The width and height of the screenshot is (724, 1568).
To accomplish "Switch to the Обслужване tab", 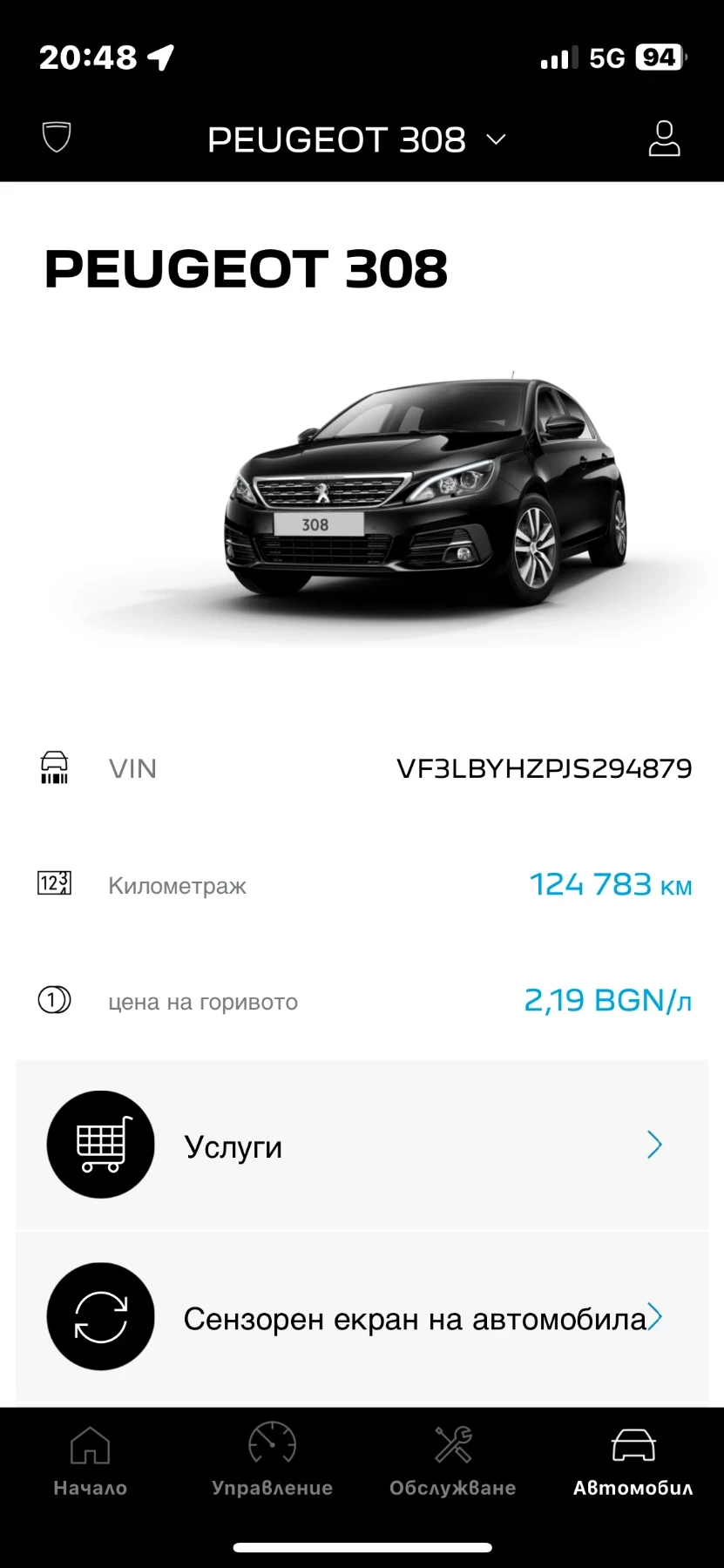I will pos(450,1463).
